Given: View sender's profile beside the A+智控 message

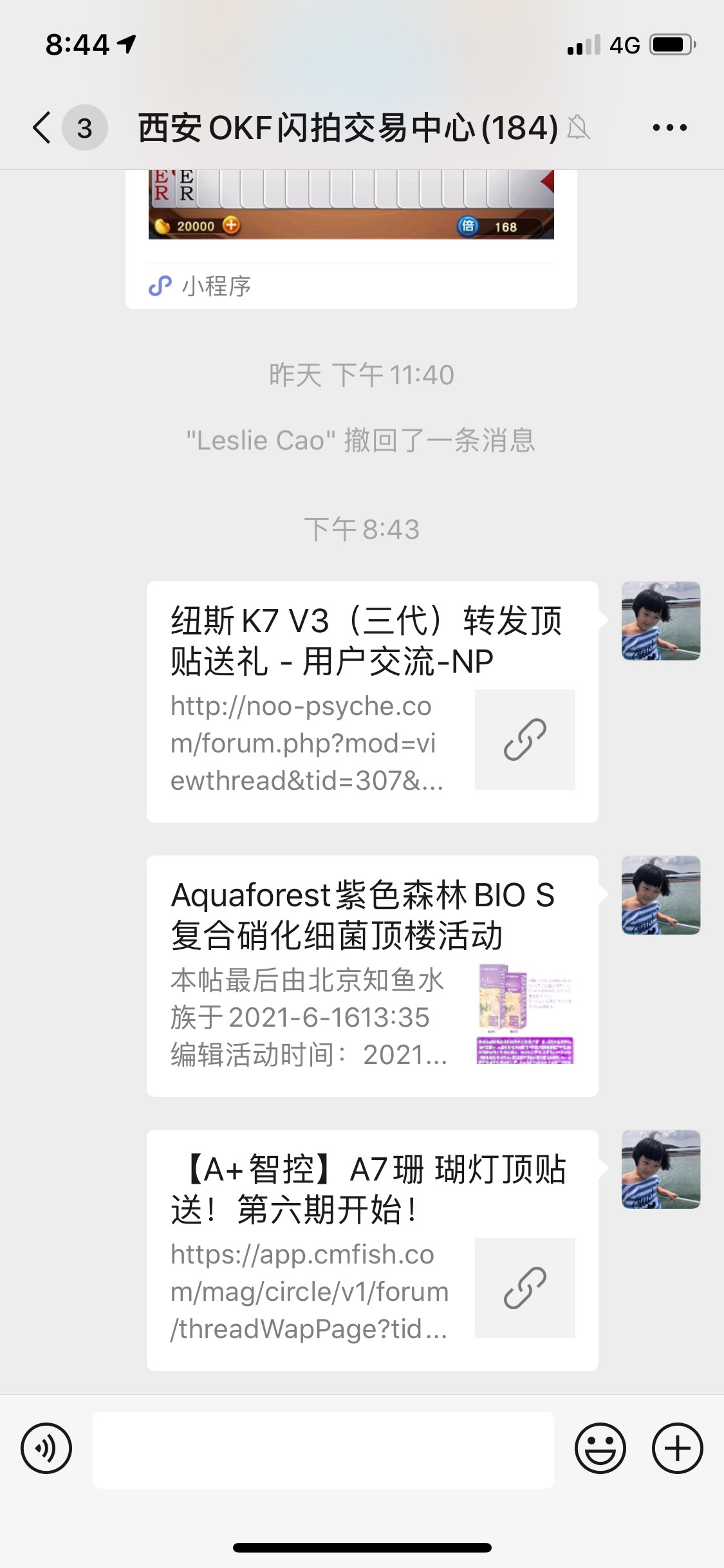Looking at the screenshot, I should pyautogui.click(x=660, y=1170).
